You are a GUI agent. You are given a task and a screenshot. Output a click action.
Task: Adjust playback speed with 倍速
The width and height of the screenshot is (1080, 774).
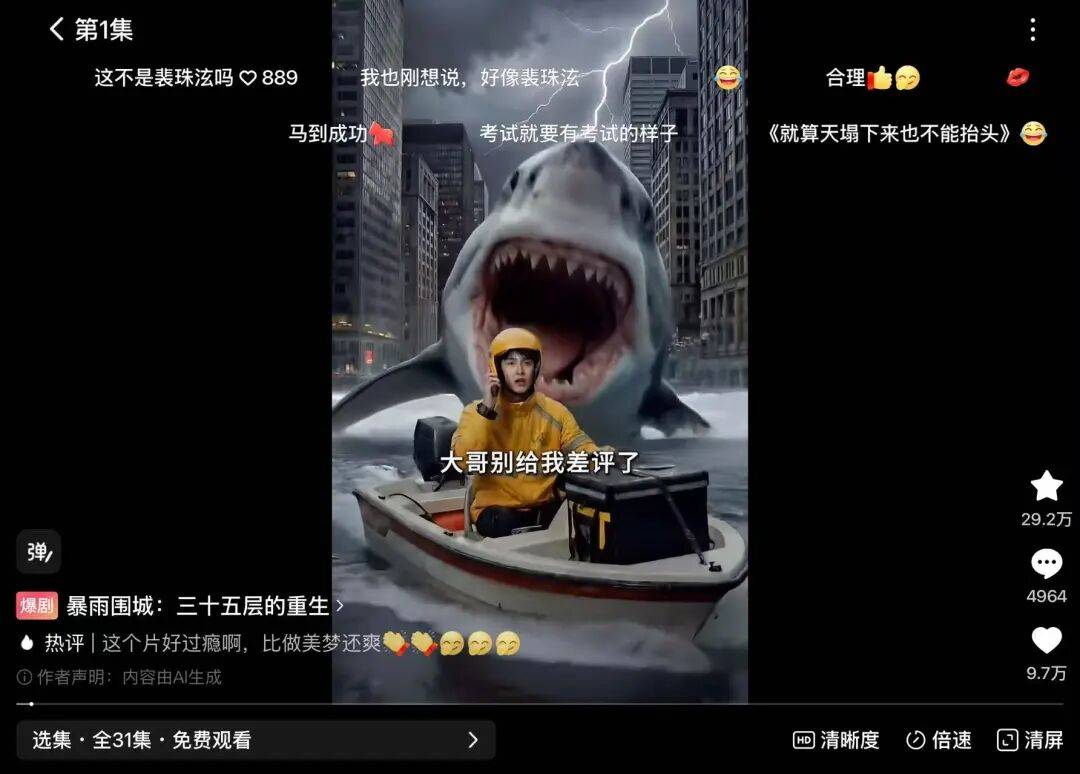[938, 740]
